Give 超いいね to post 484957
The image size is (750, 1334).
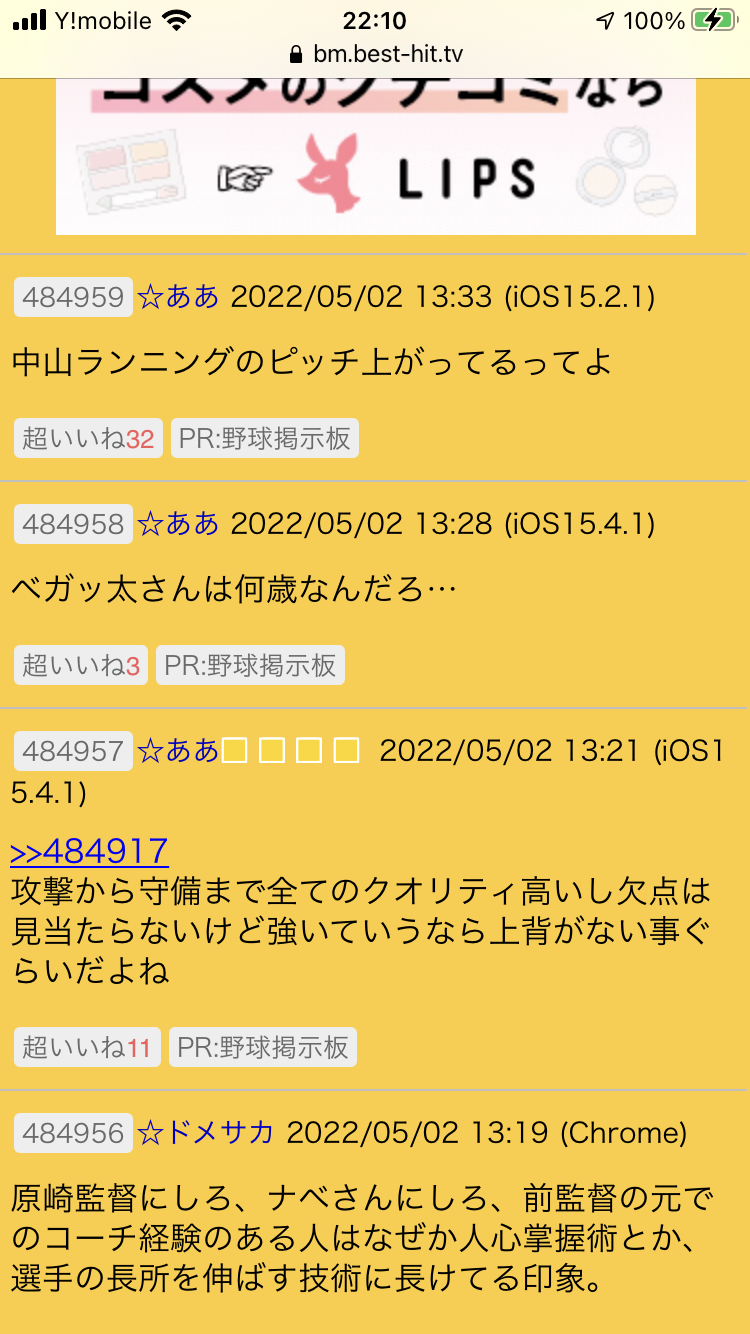click(86, 1047)
